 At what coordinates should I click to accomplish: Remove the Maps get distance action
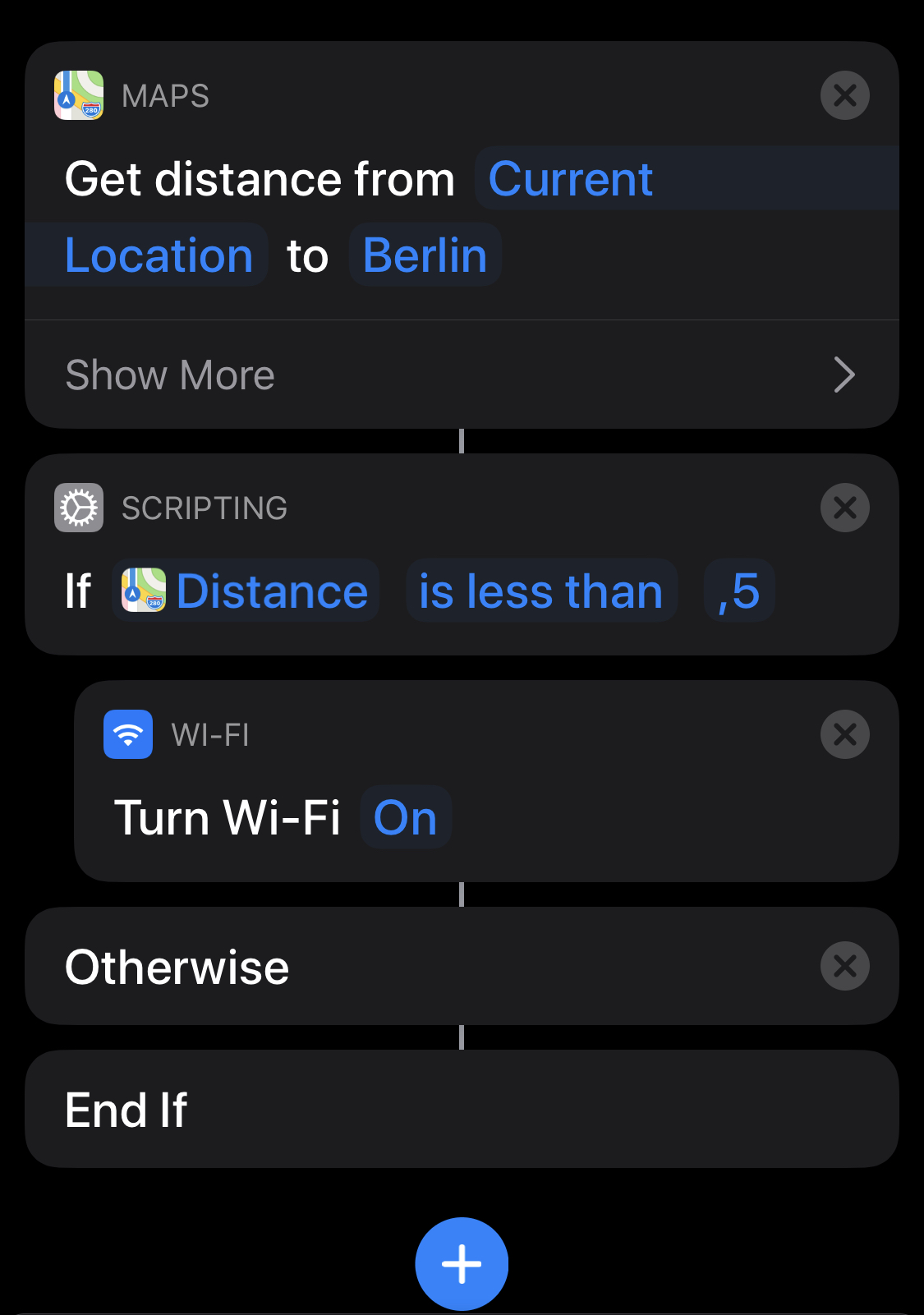coord(844,95)
